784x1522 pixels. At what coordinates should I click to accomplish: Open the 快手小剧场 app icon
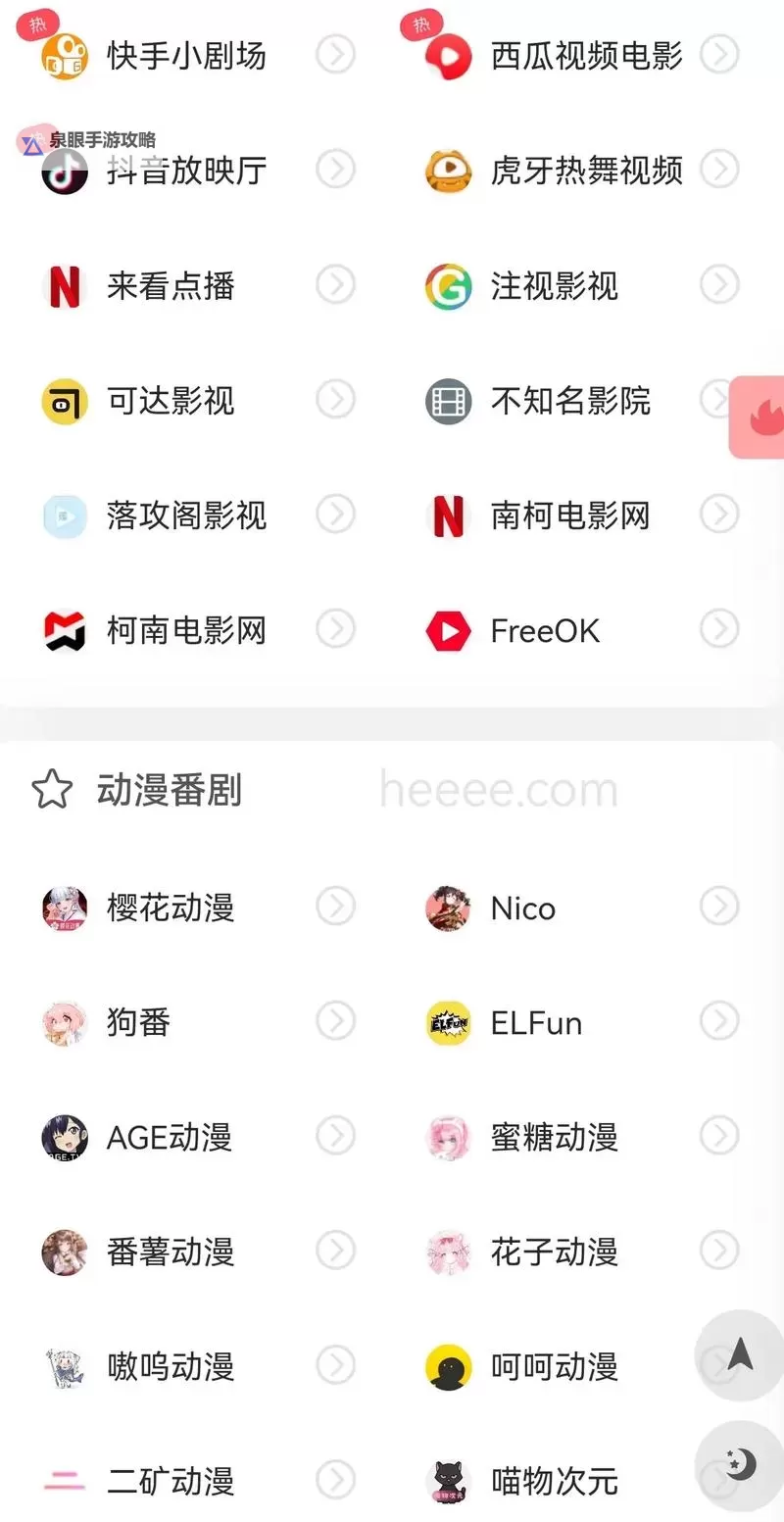63,54
